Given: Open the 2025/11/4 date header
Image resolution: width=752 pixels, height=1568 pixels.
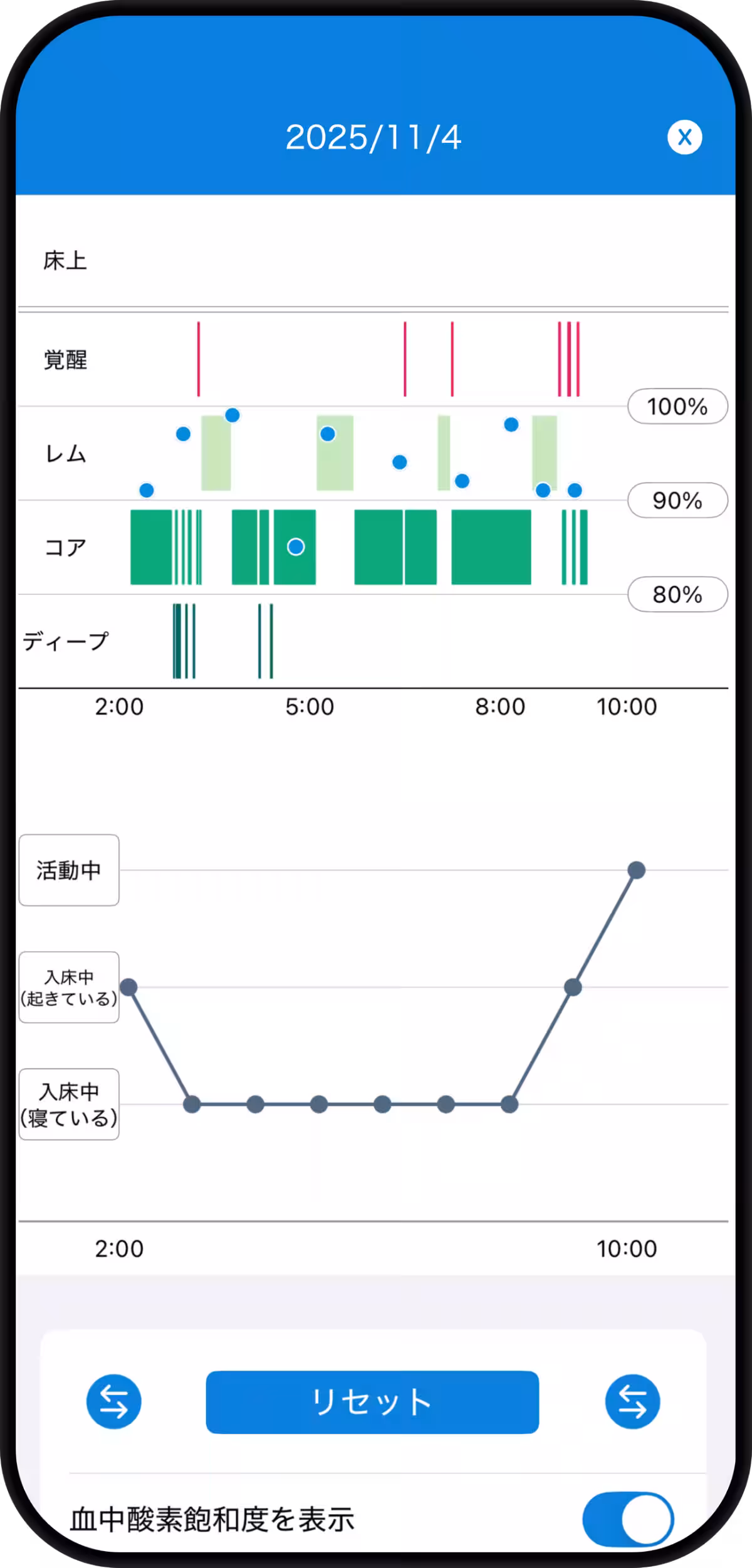Looking at the screenshot, I should [x=375, y=138].
